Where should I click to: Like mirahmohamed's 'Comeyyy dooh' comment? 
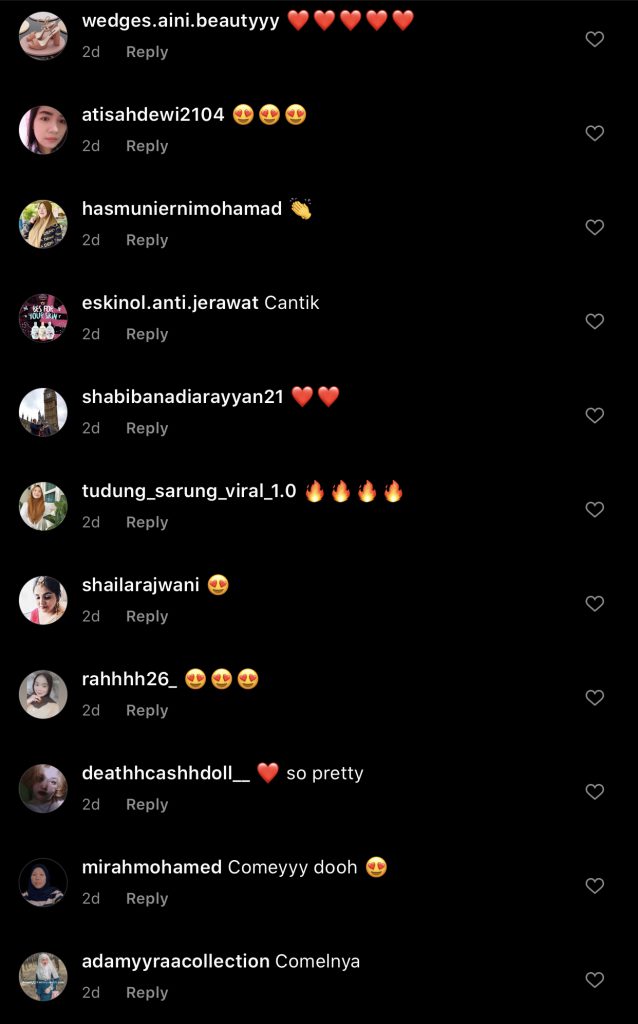pos(595,885)
